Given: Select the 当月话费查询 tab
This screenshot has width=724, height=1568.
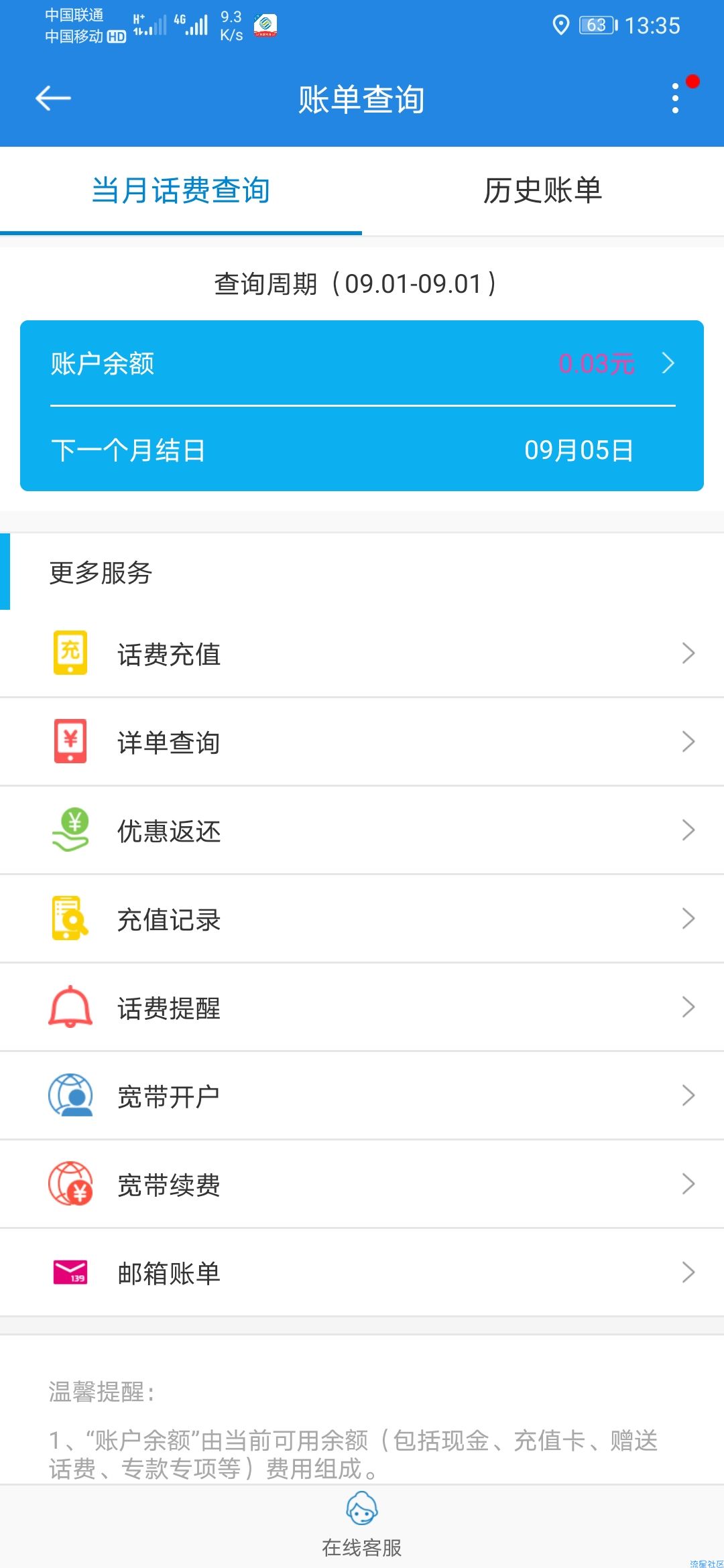Looking at the screenshot, I should tap(181, 191).
